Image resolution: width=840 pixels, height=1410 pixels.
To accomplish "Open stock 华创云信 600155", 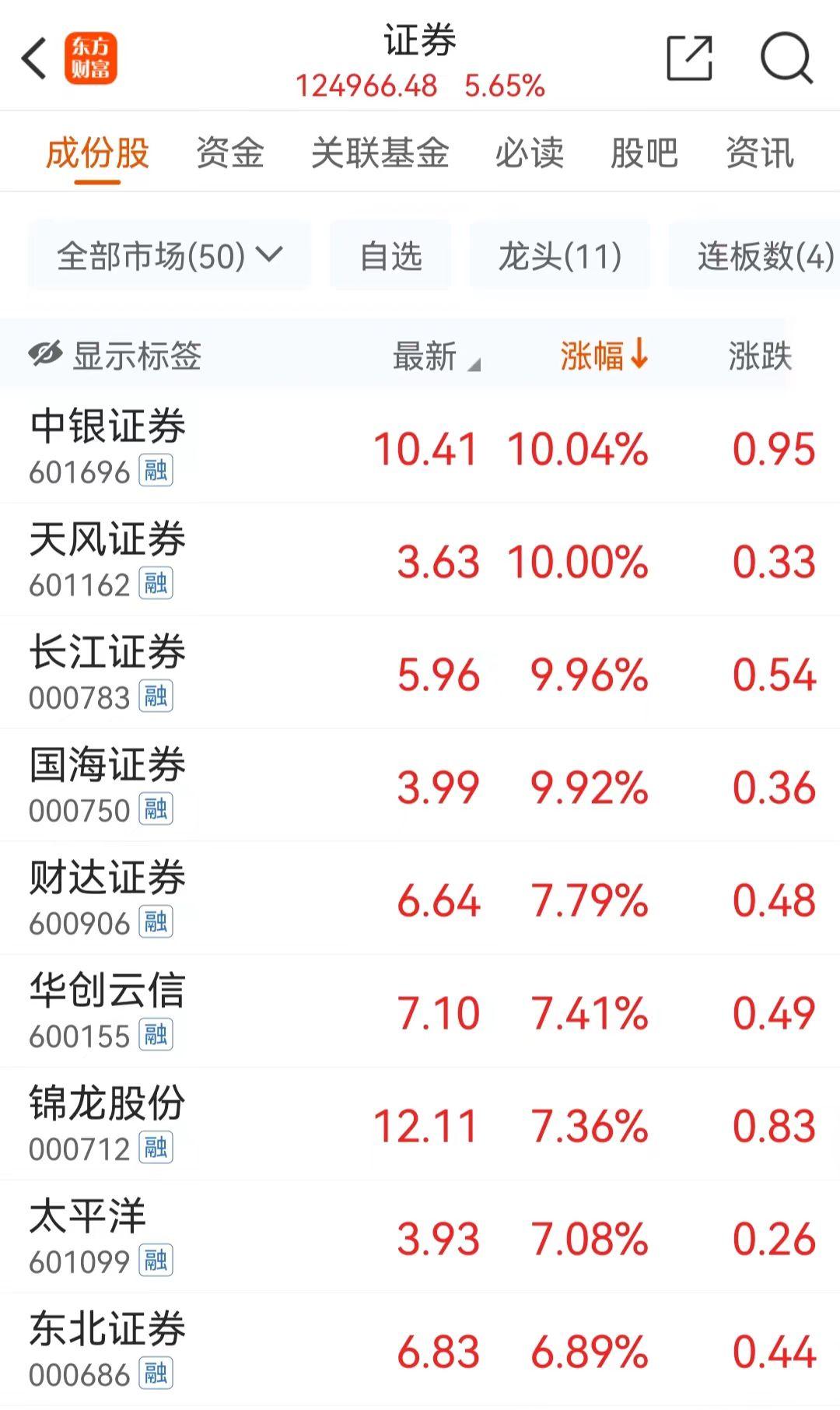I will (107, 1011).
